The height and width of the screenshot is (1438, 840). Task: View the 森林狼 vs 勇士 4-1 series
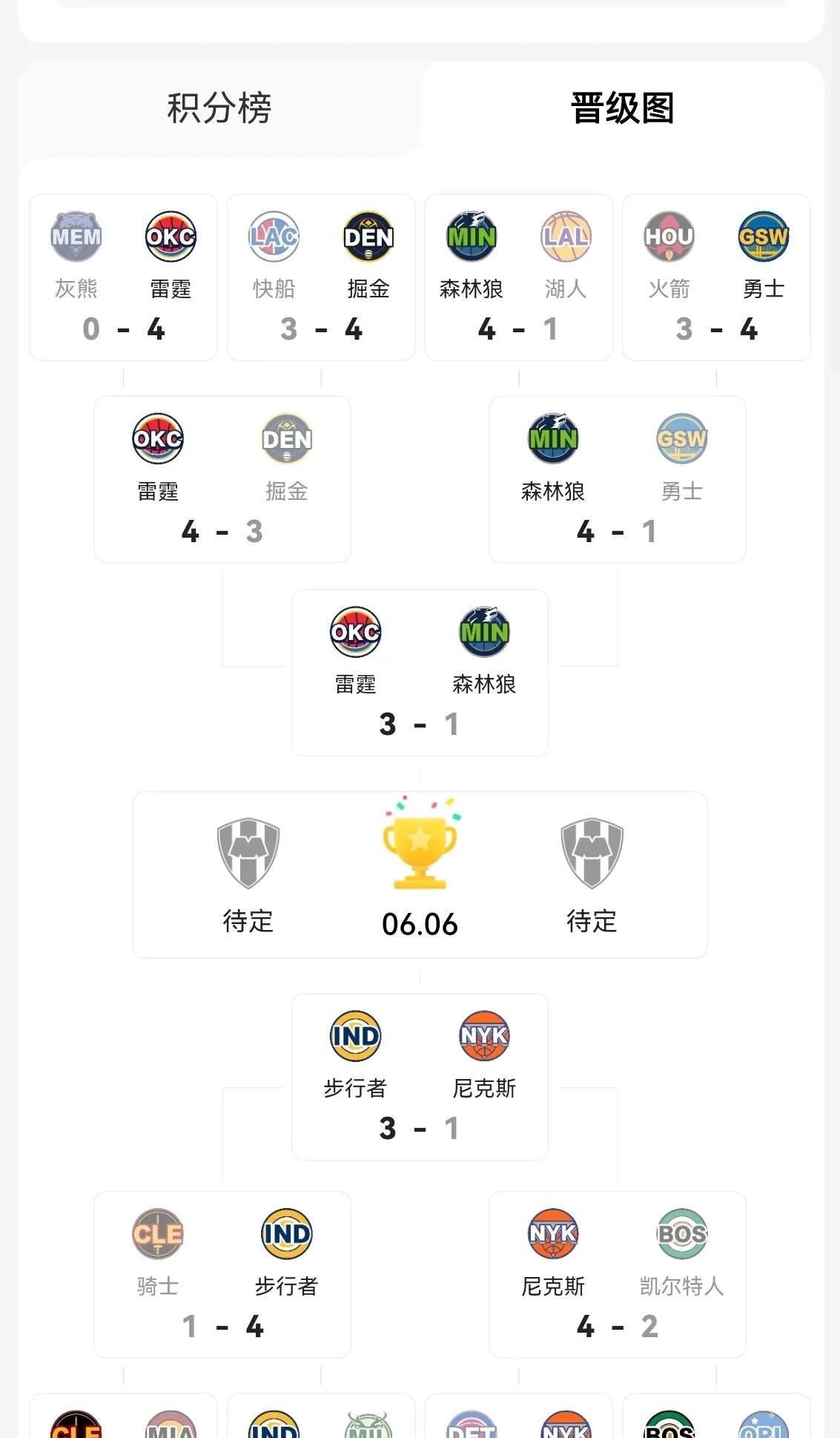click(618, 479)
